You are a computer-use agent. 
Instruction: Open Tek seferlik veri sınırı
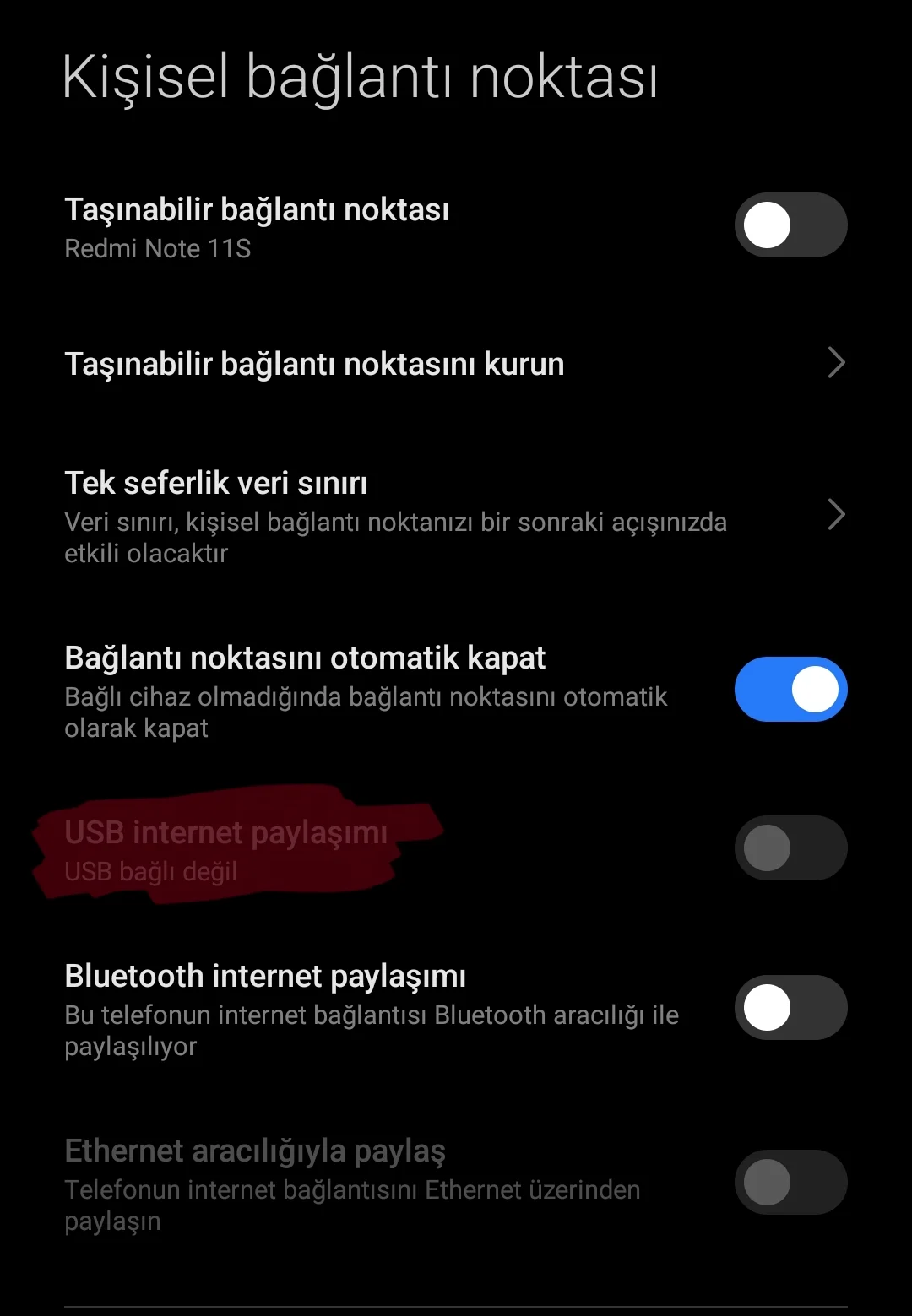coord(454,516)
